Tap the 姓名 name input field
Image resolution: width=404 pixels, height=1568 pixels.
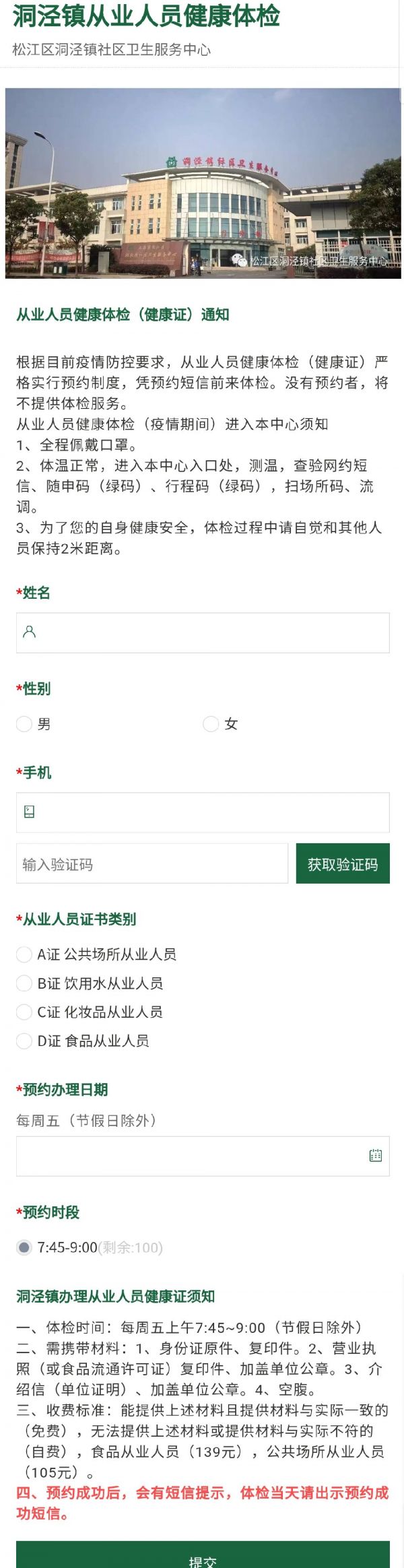tap(202, 632)
